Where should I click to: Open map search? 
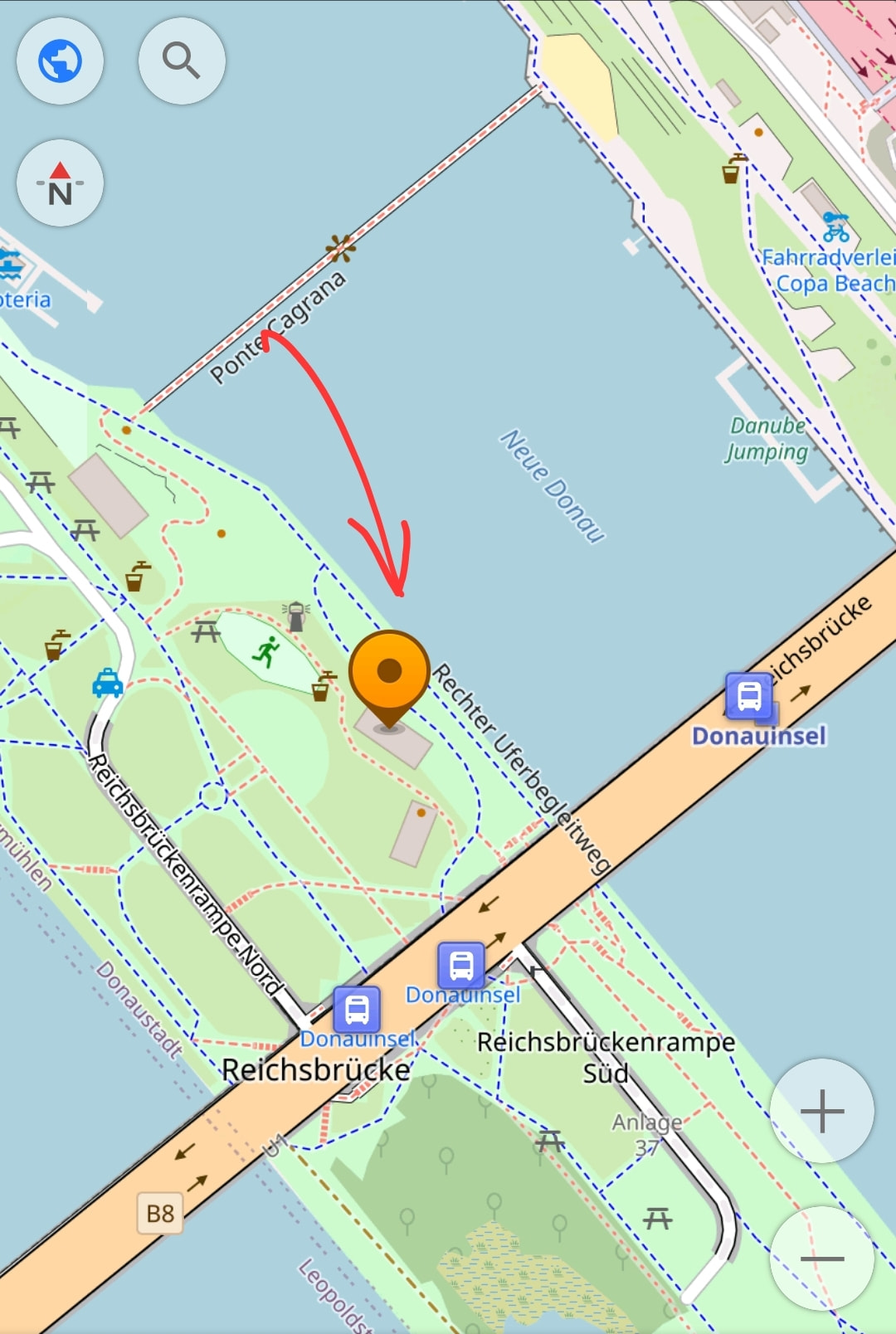(x=182, y=61)
